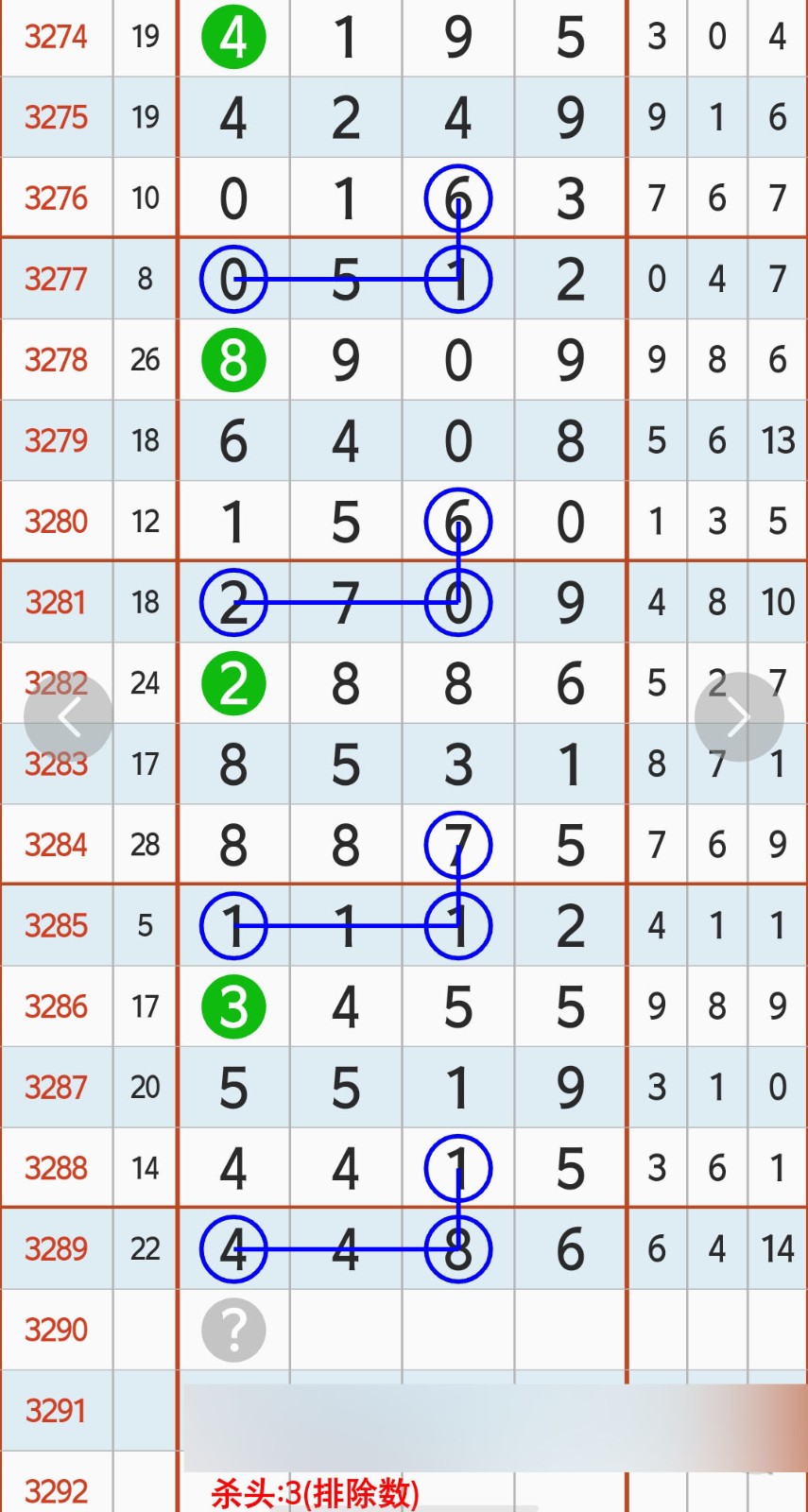The width and height of the screenshot is (808, 1512).
Task: Advance to the next image with right arrow
Action: (x=738, y=717)
